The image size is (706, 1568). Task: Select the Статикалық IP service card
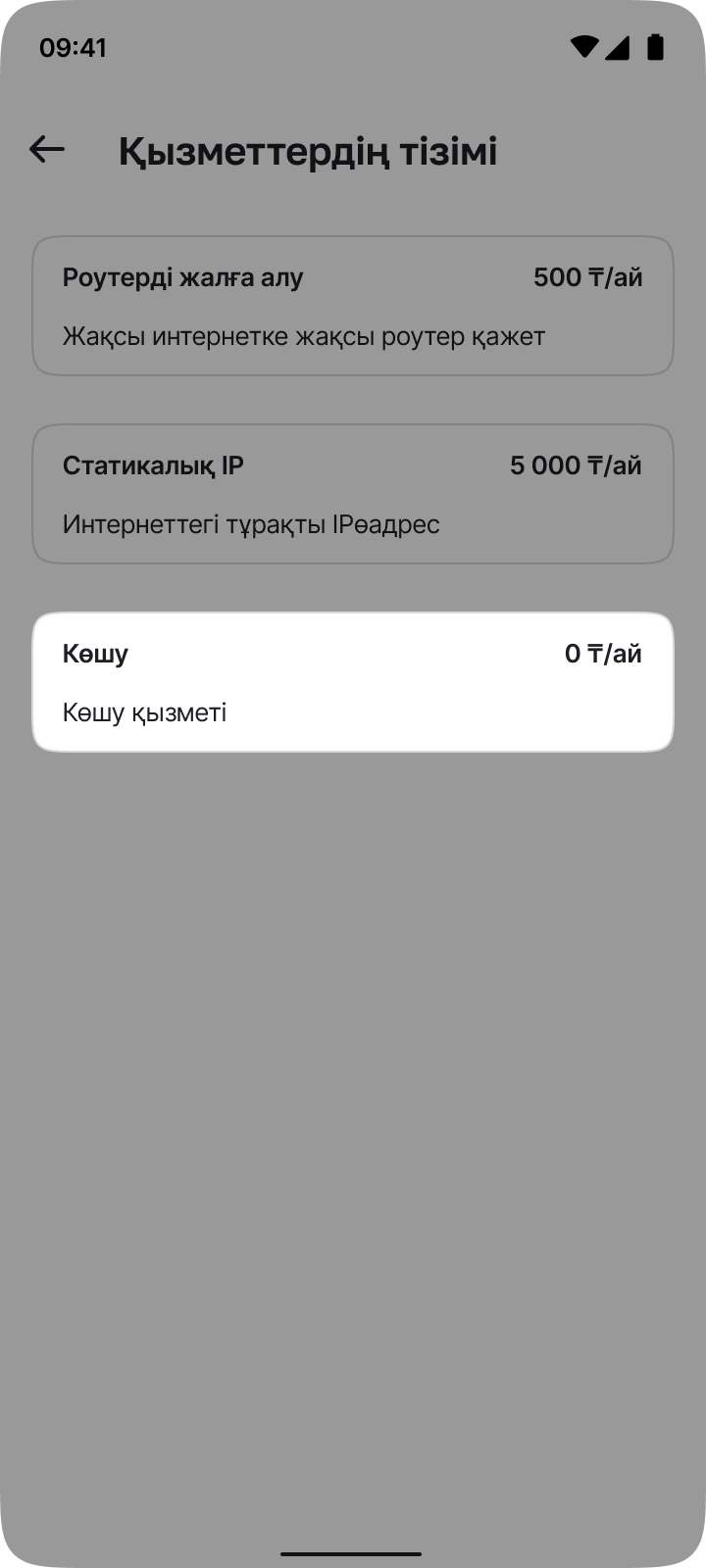pyautogui.click(x=352, y=494)
